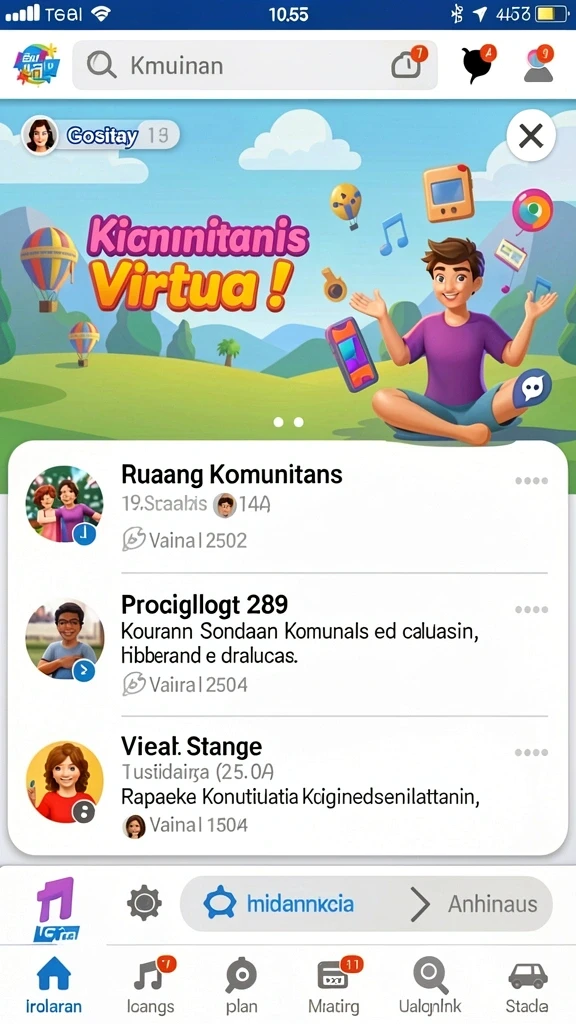Open the Gositay user chip
The width and height of the screenshot is (576, 1024).
click(x=100, y=136)
